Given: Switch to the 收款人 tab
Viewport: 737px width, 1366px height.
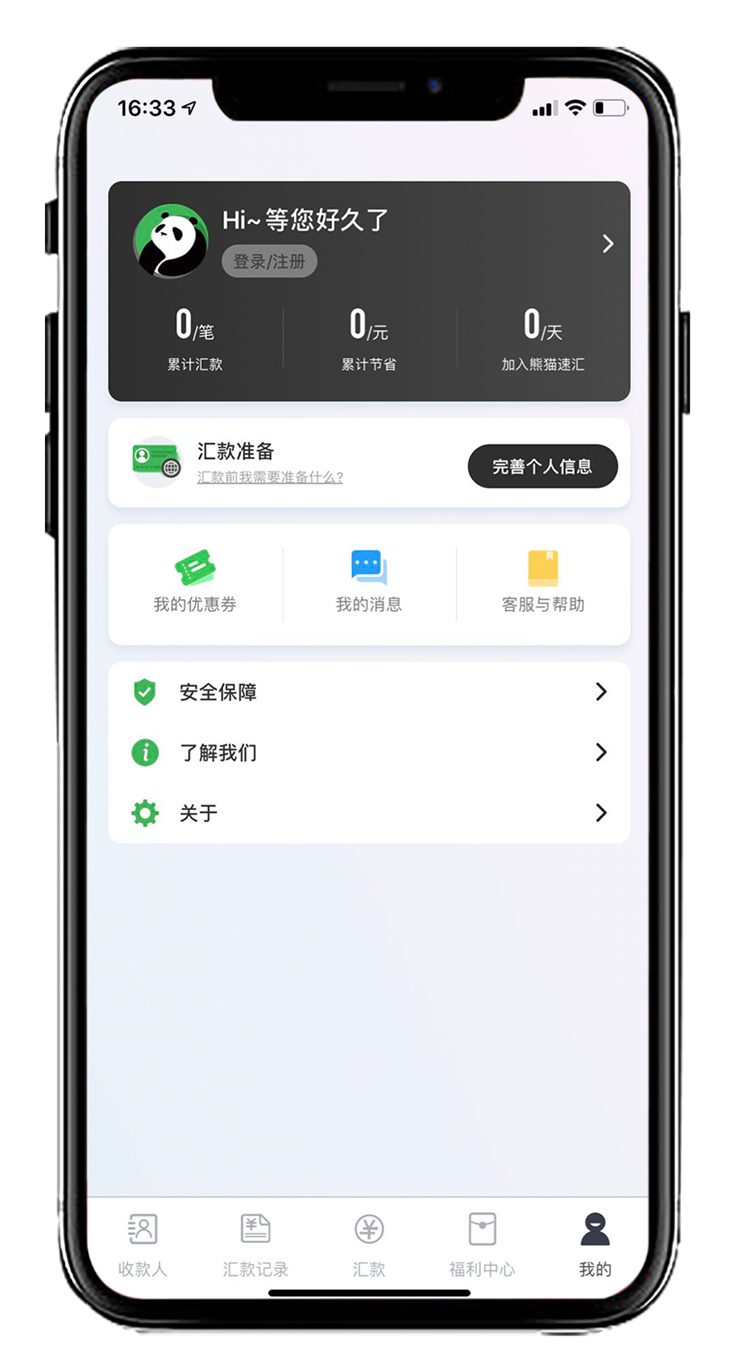Looking at the screenshot, I should click(143, 1244).
